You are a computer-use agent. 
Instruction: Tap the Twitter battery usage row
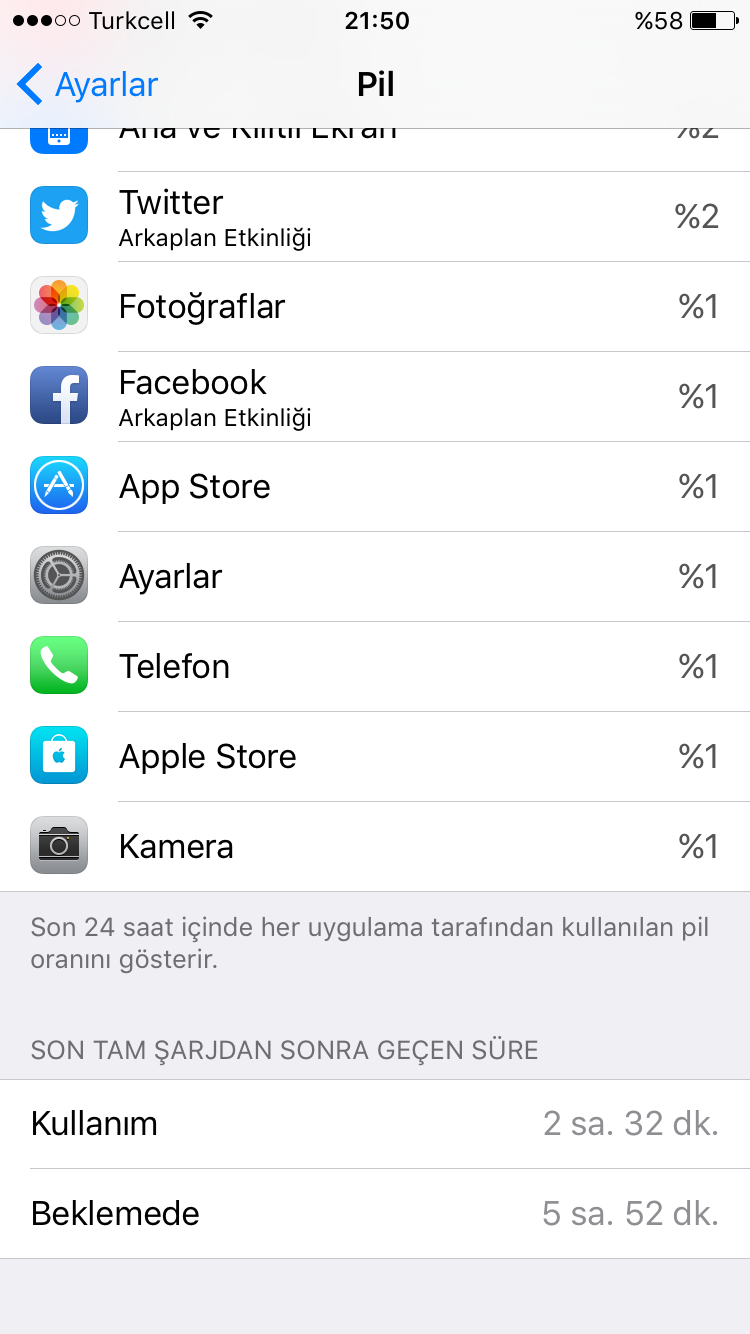click(375, 216)
